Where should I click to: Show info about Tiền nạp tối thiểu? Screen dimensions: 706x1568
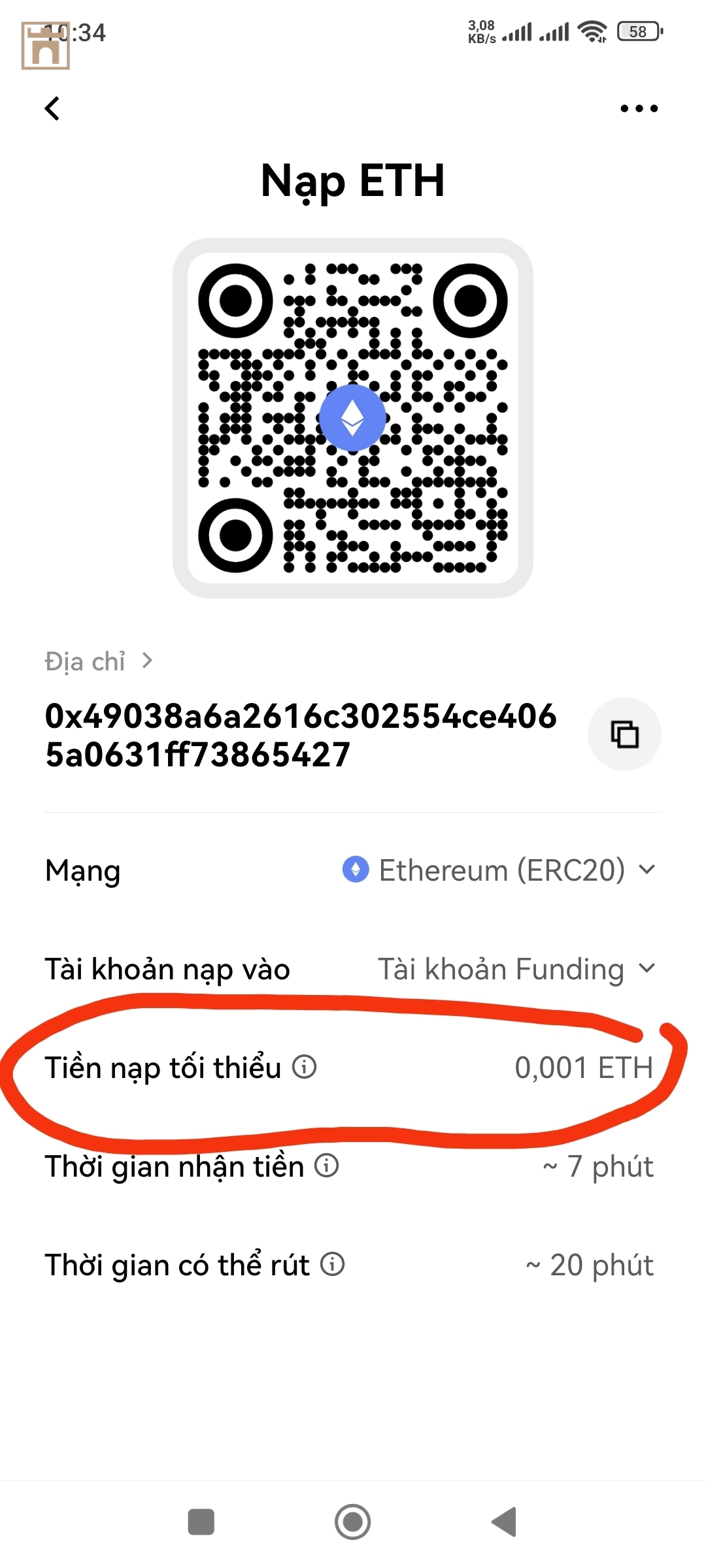click(x=304, y=1067)
